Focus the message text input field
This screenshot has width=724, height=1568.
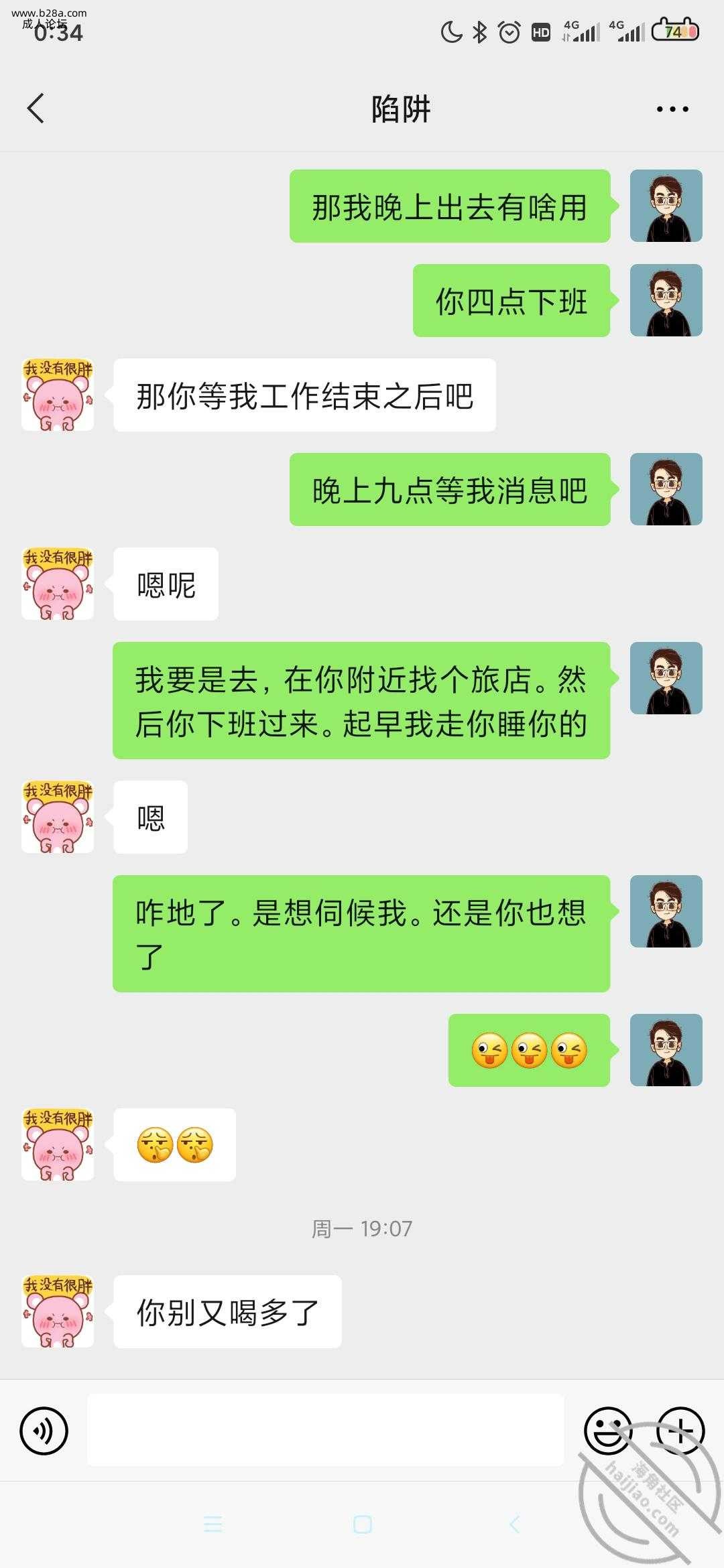pos(325,1430)
